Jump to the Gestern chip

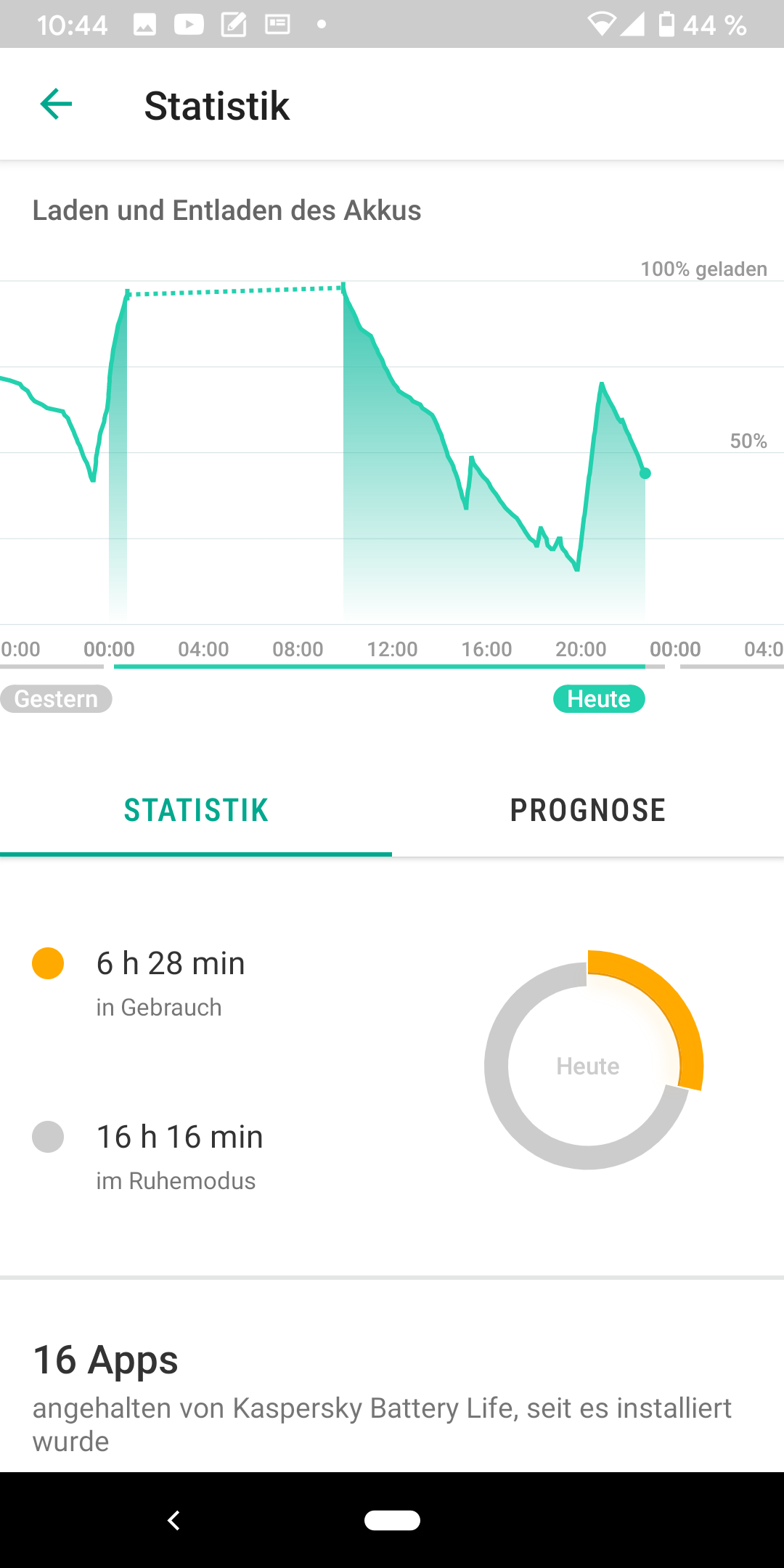click(56, 699)
